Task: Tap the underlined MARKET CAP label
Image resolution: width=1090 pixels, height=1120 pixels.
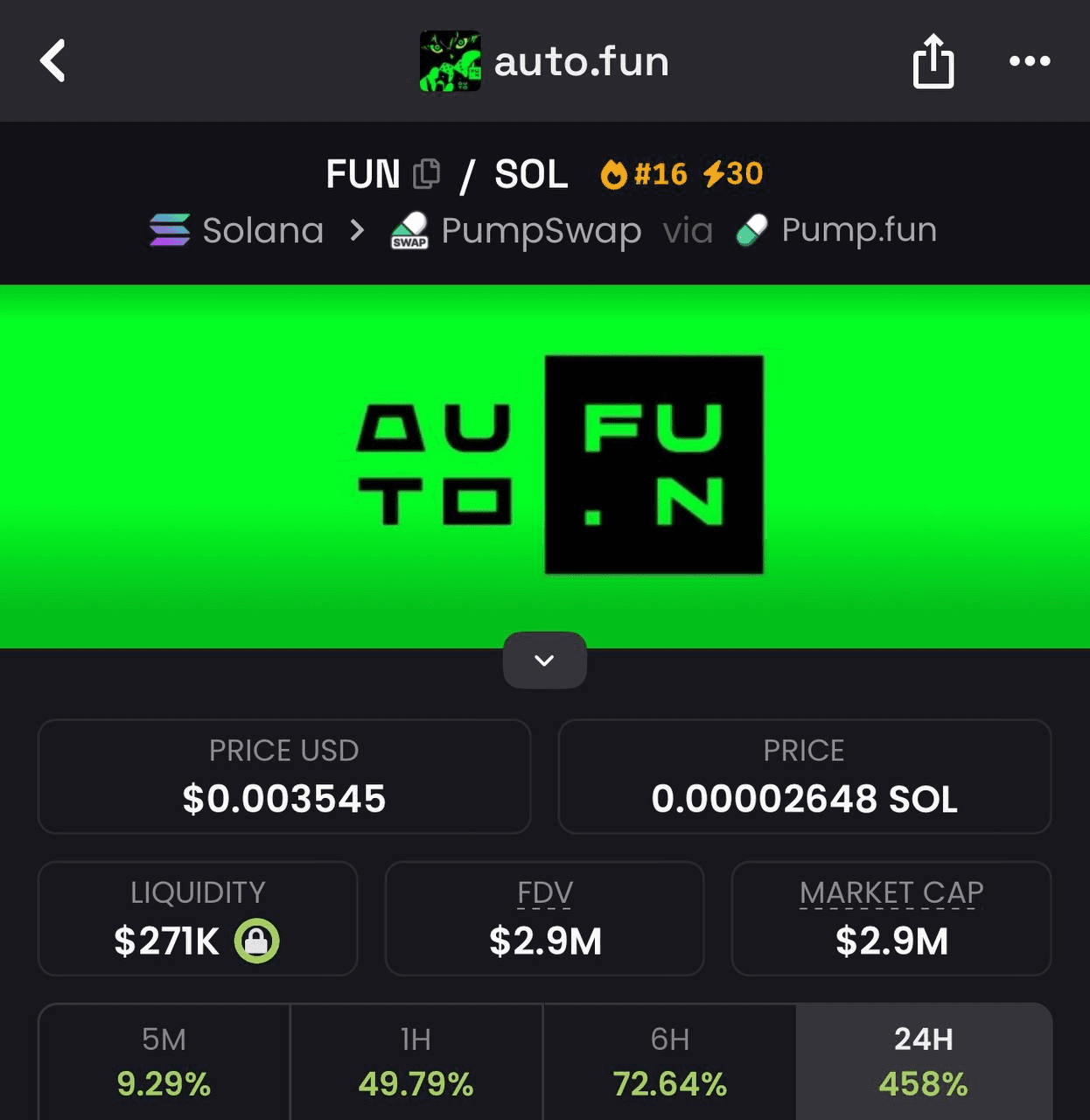Action: click(891, 892)
